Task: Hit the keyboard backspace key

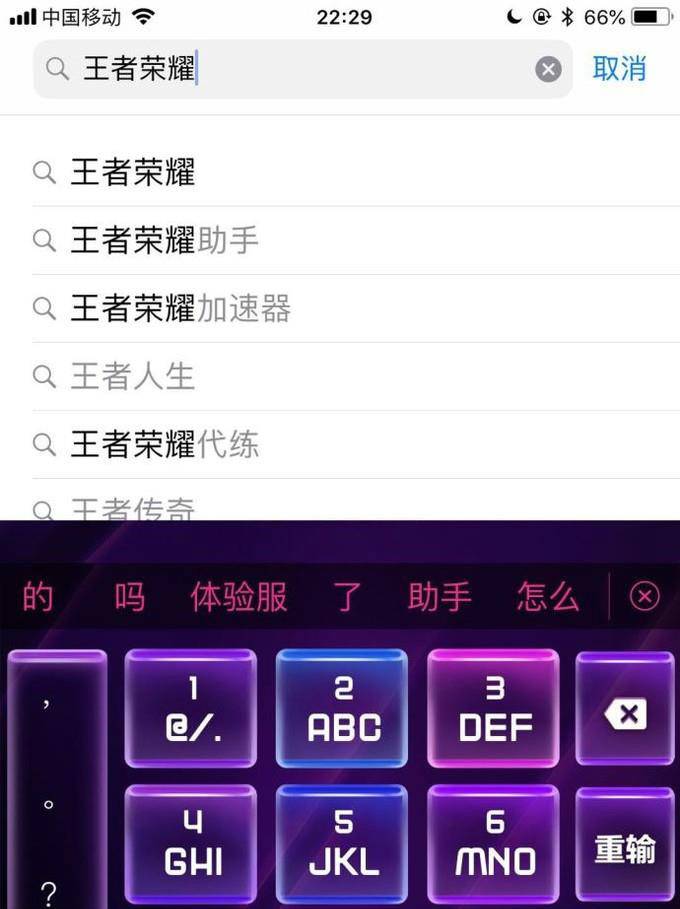Action: [x=625, y=713]
